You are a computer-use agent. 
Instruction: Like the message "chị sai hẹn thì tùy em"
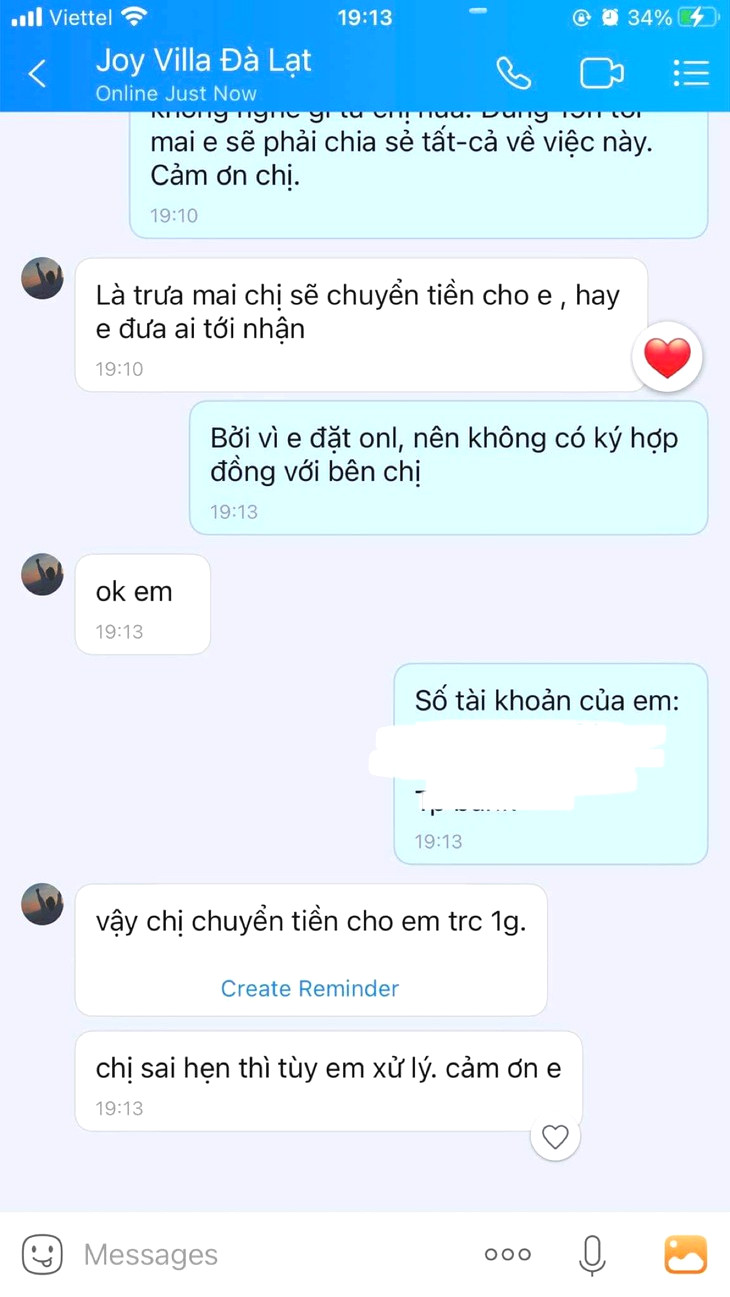tap(555, 1136)
